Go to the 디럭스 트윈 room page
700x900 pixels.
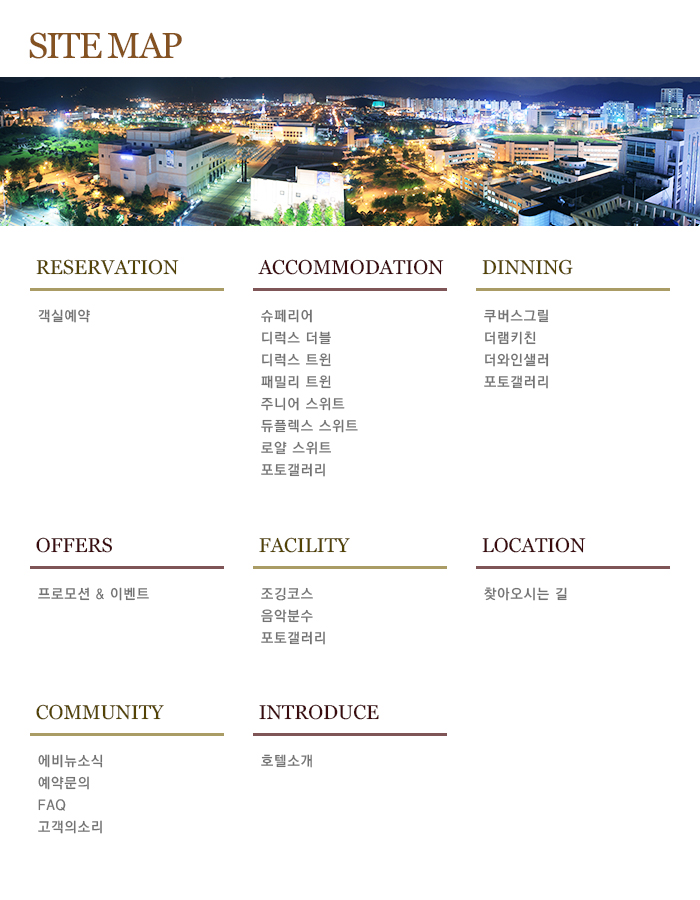coord(296,359)
